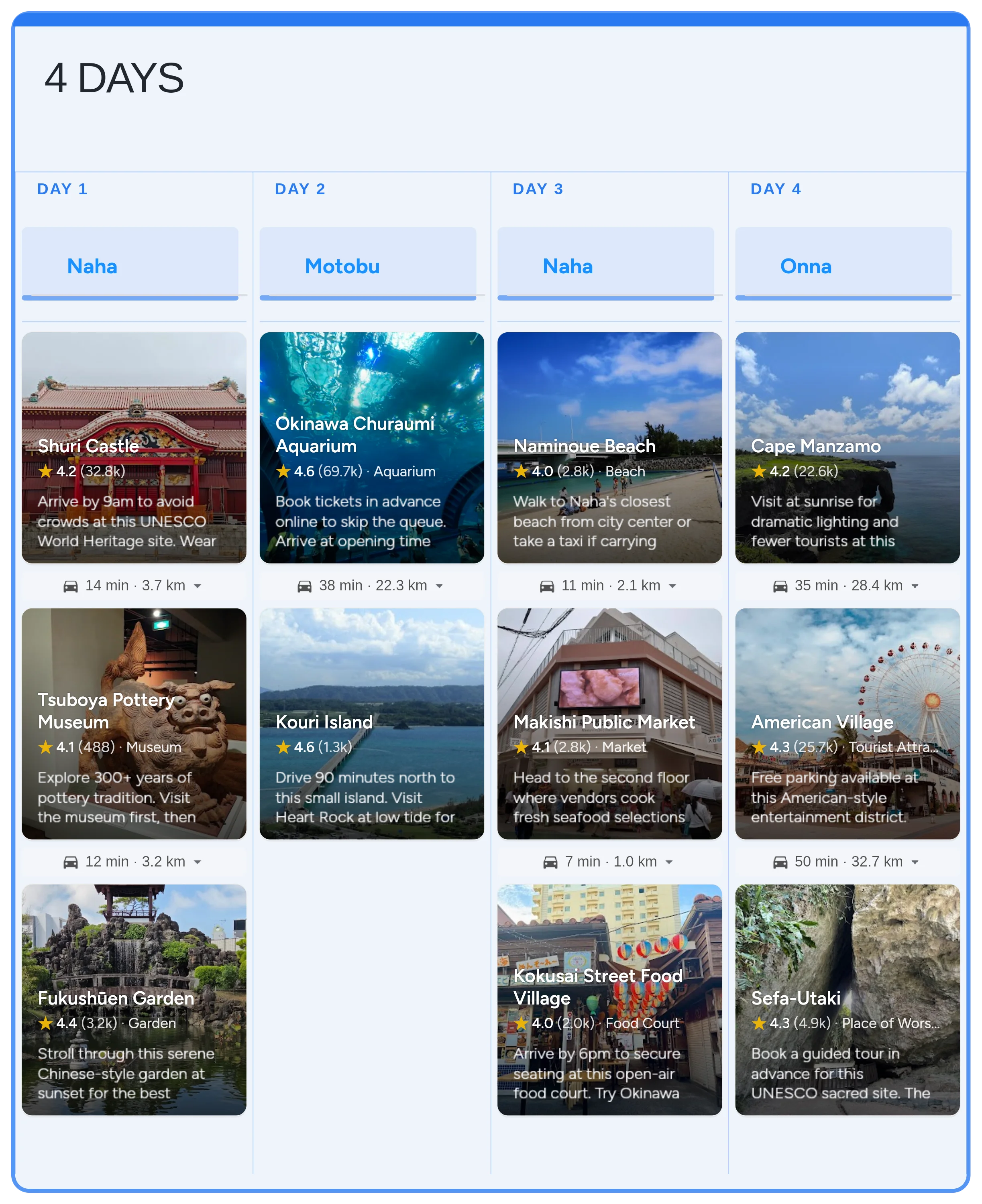Viewport: 982px width, 1204px height.
Task: Select the Motobu city chip
Action: click(368, 264)
